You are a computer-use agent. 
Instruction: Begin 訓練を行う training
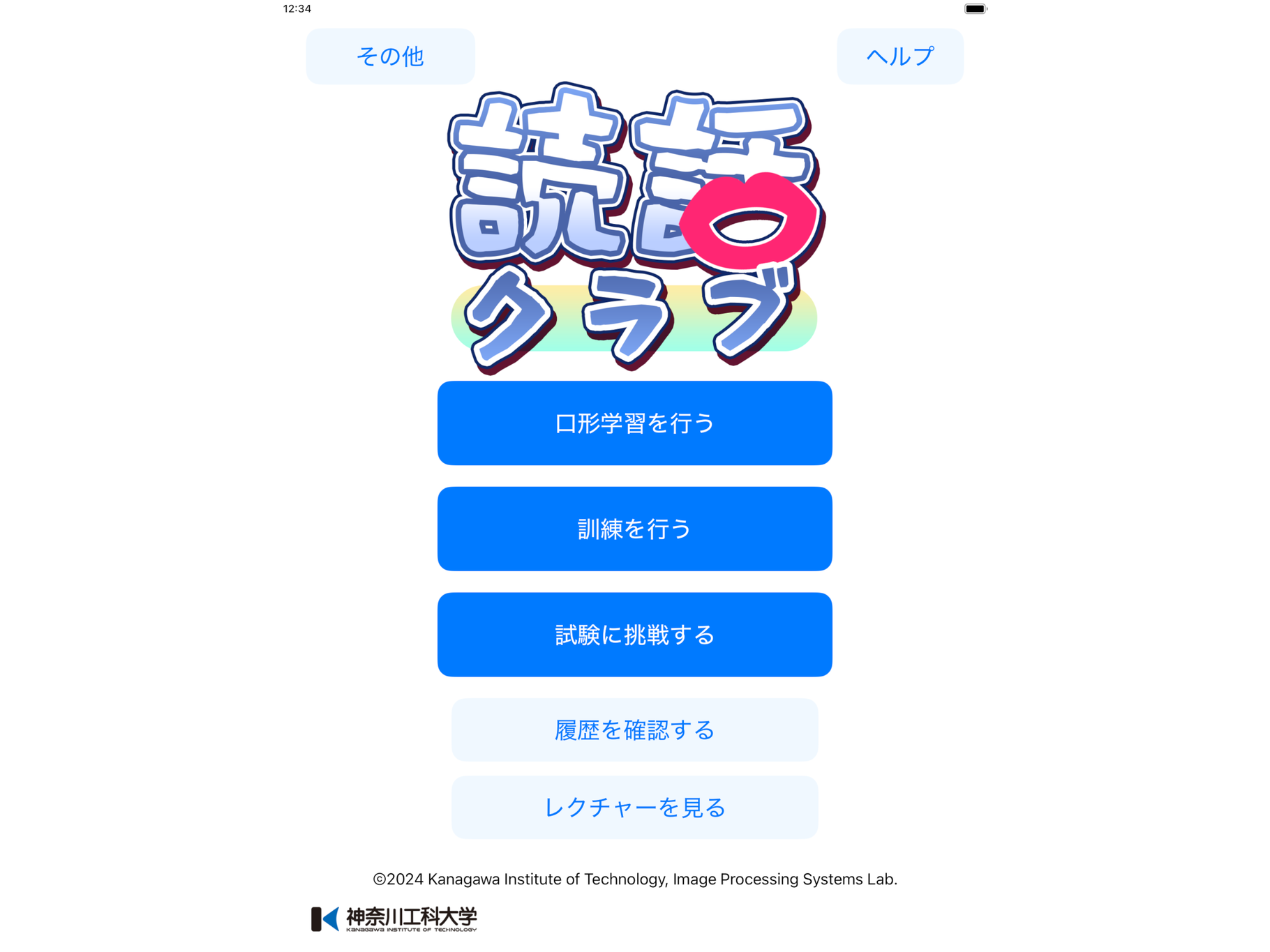pos(634,529)
